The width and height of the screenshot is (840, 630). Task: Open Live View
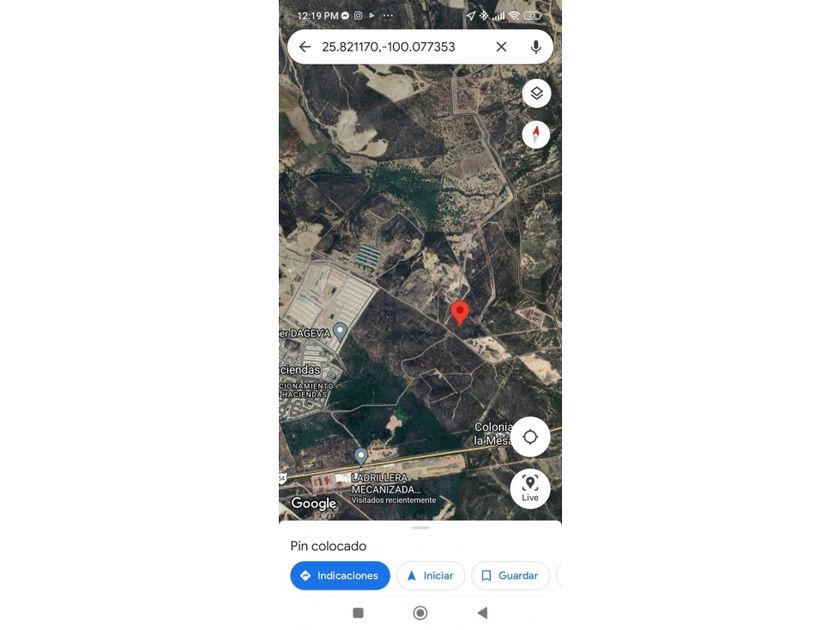coord(530,488)
